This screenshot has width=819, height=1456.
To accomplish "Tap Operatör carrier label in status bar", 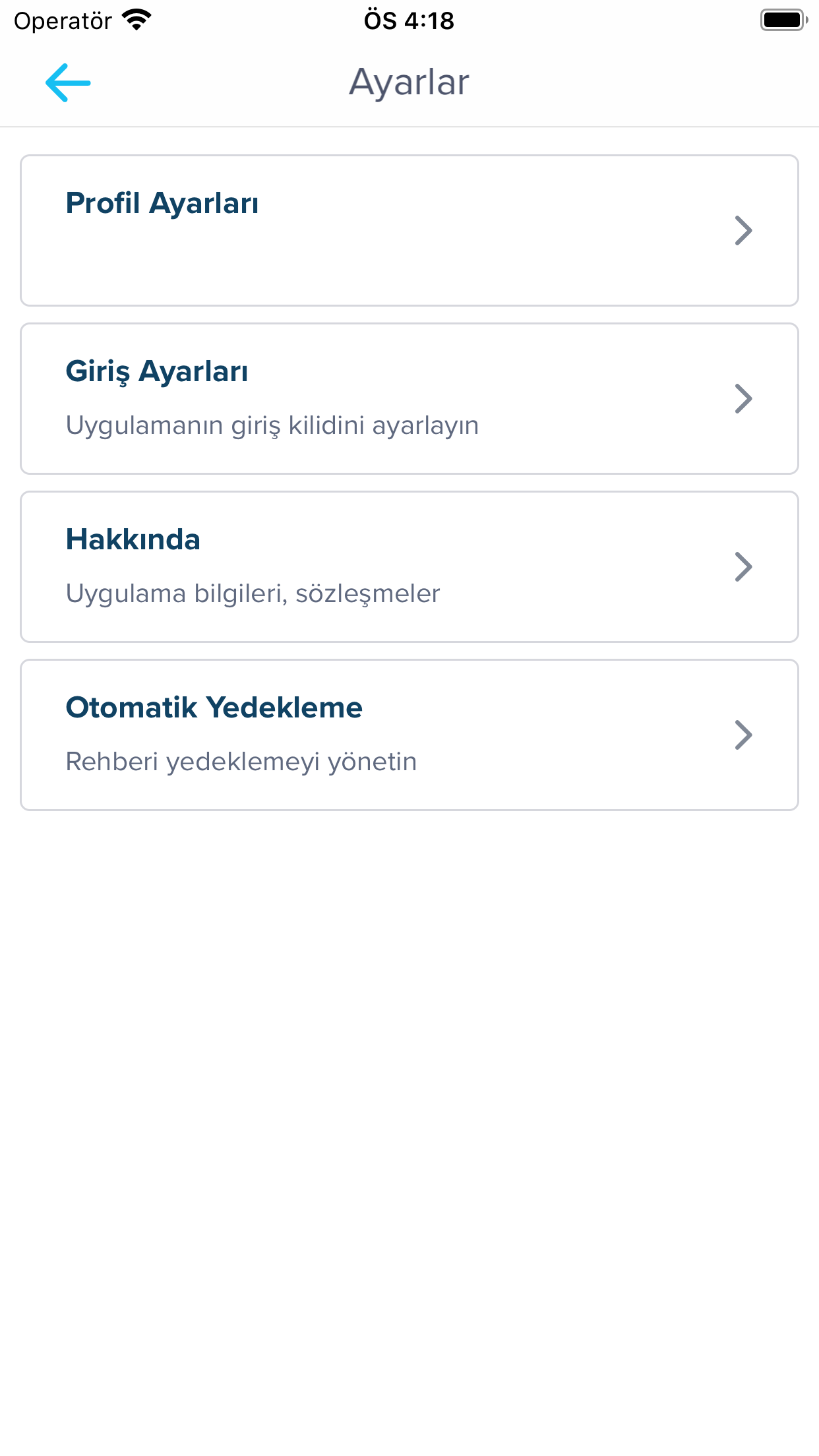I will click(x=63, y=20).
